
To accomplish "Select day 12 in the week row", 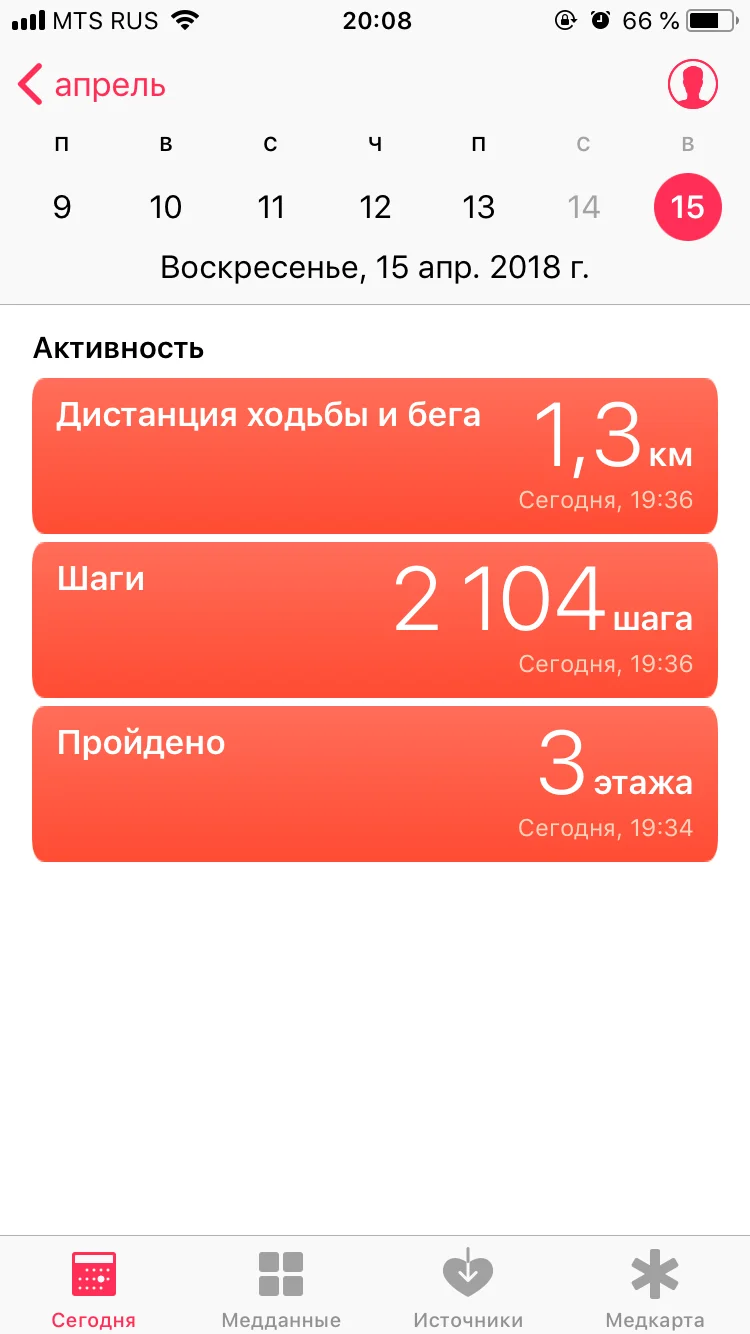I will click(375, 207).
